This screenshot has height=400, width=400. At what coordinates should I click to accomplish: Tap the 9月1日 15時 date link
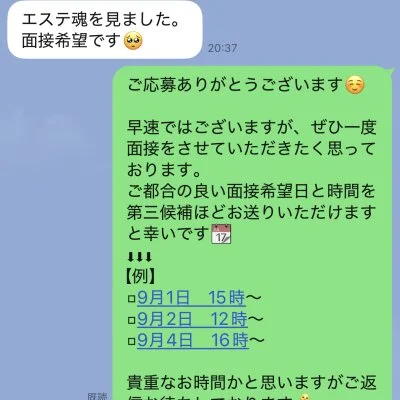[191, 298]
